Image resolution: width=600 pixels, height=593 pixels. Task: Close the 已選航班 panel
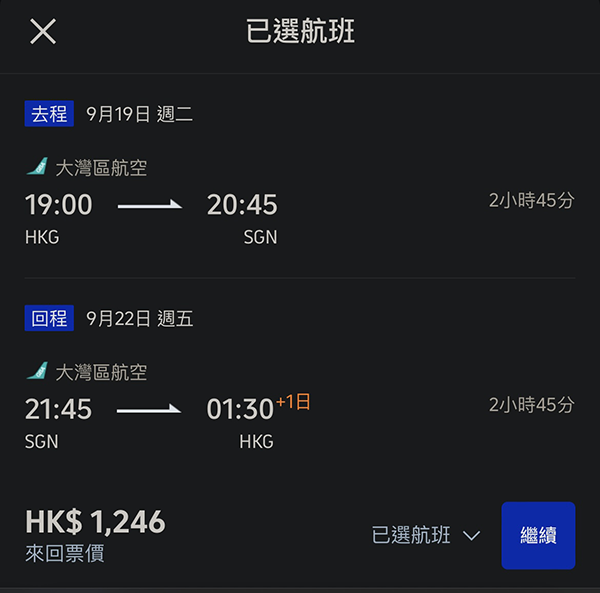43,32
